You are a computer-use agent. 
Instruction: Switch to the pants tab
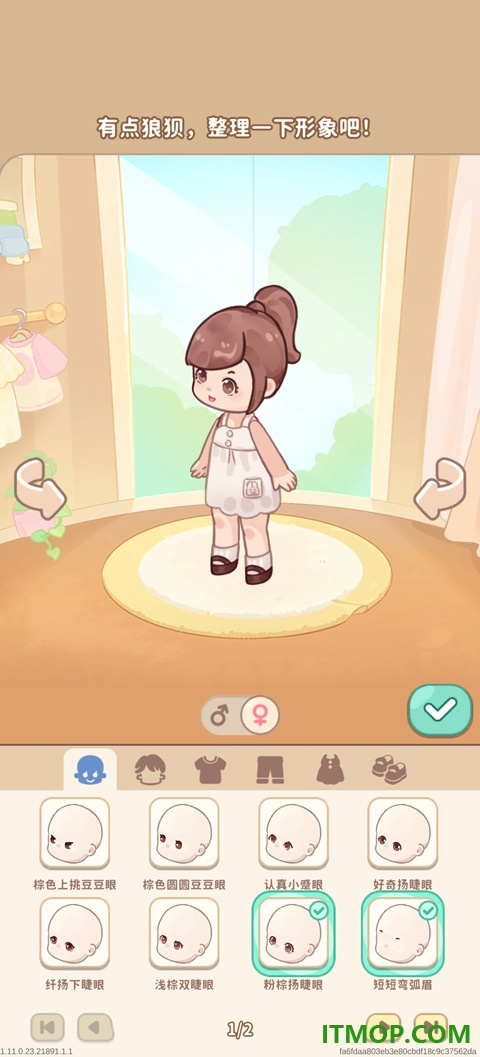[270, 769]
